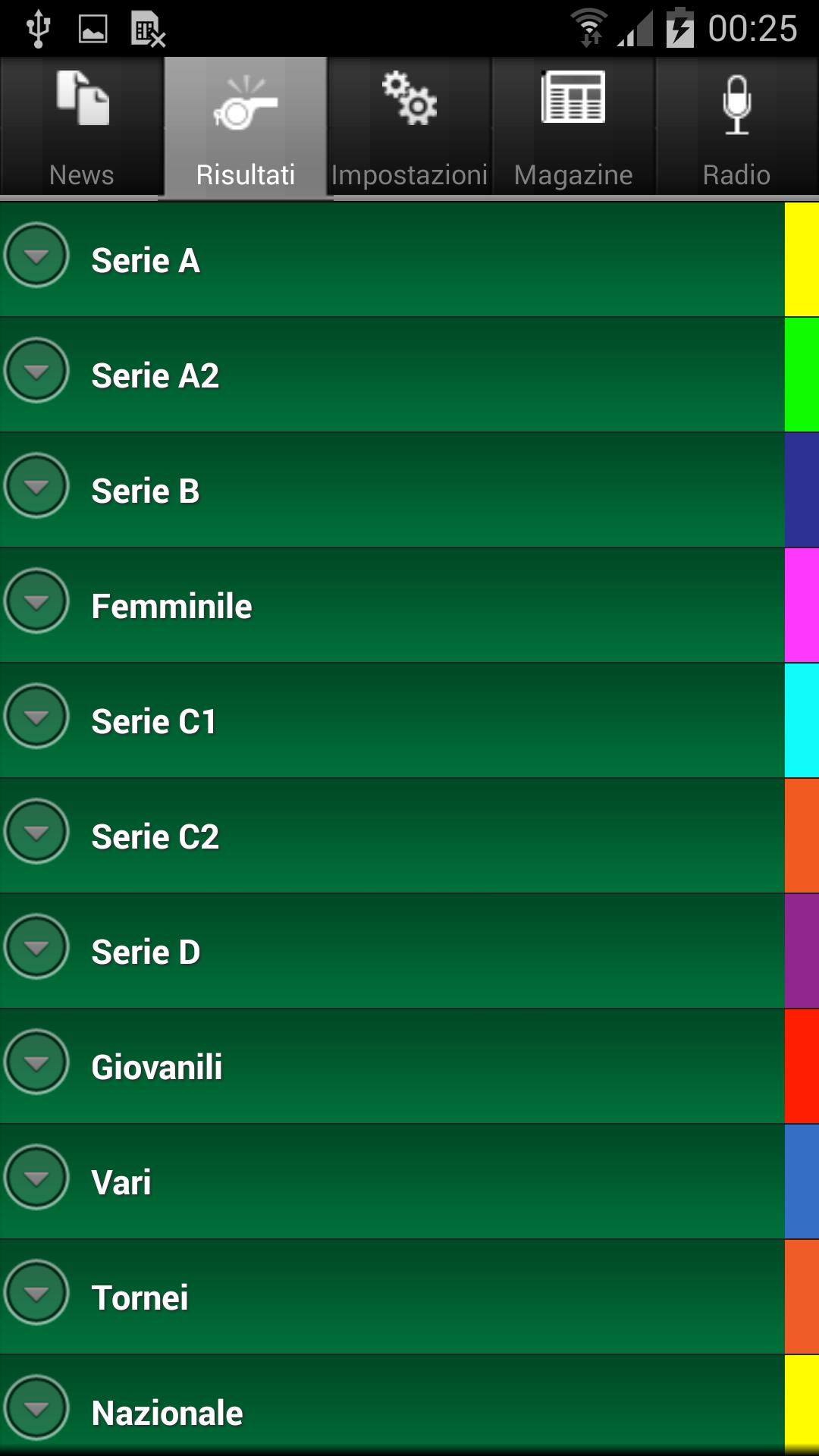Expand the Serie D group
This screenshot has height=1456, width=819.
tap(36, 947)
